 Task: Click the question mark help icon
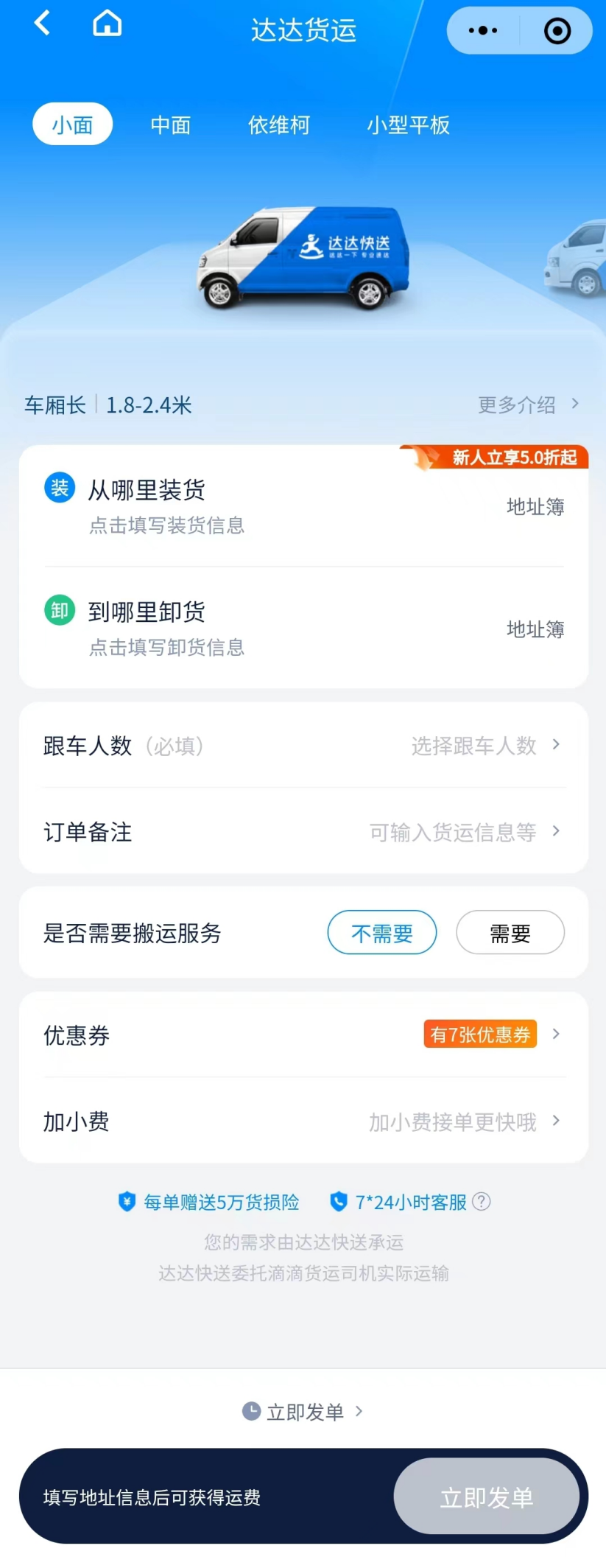tap(481, 1201)
